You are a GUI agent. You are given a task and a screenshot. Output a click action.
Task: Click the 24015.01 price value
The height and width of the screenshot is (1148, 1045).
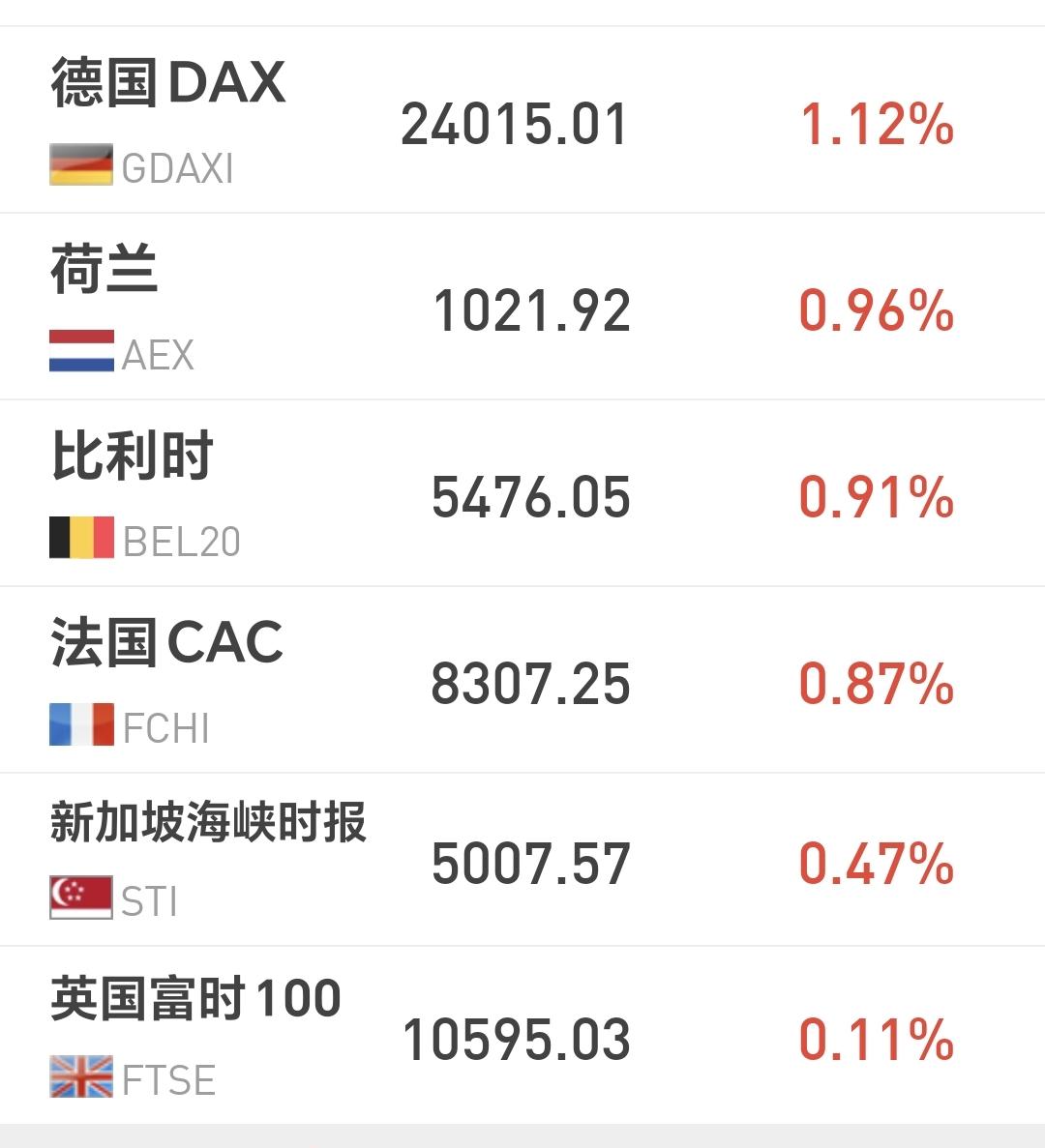click(516, 124)
